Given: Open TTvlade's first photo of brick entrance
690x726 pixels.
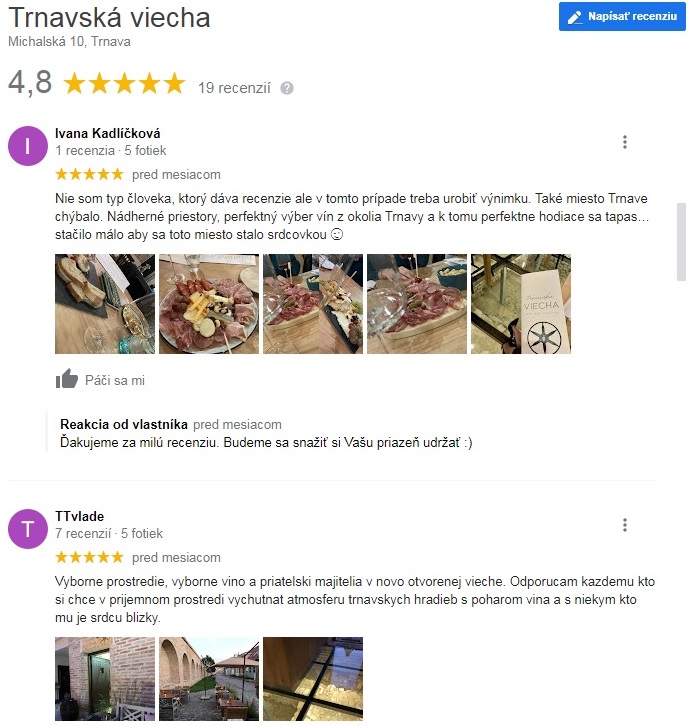Looking at the screenshot, I should [x=104, y=680].
